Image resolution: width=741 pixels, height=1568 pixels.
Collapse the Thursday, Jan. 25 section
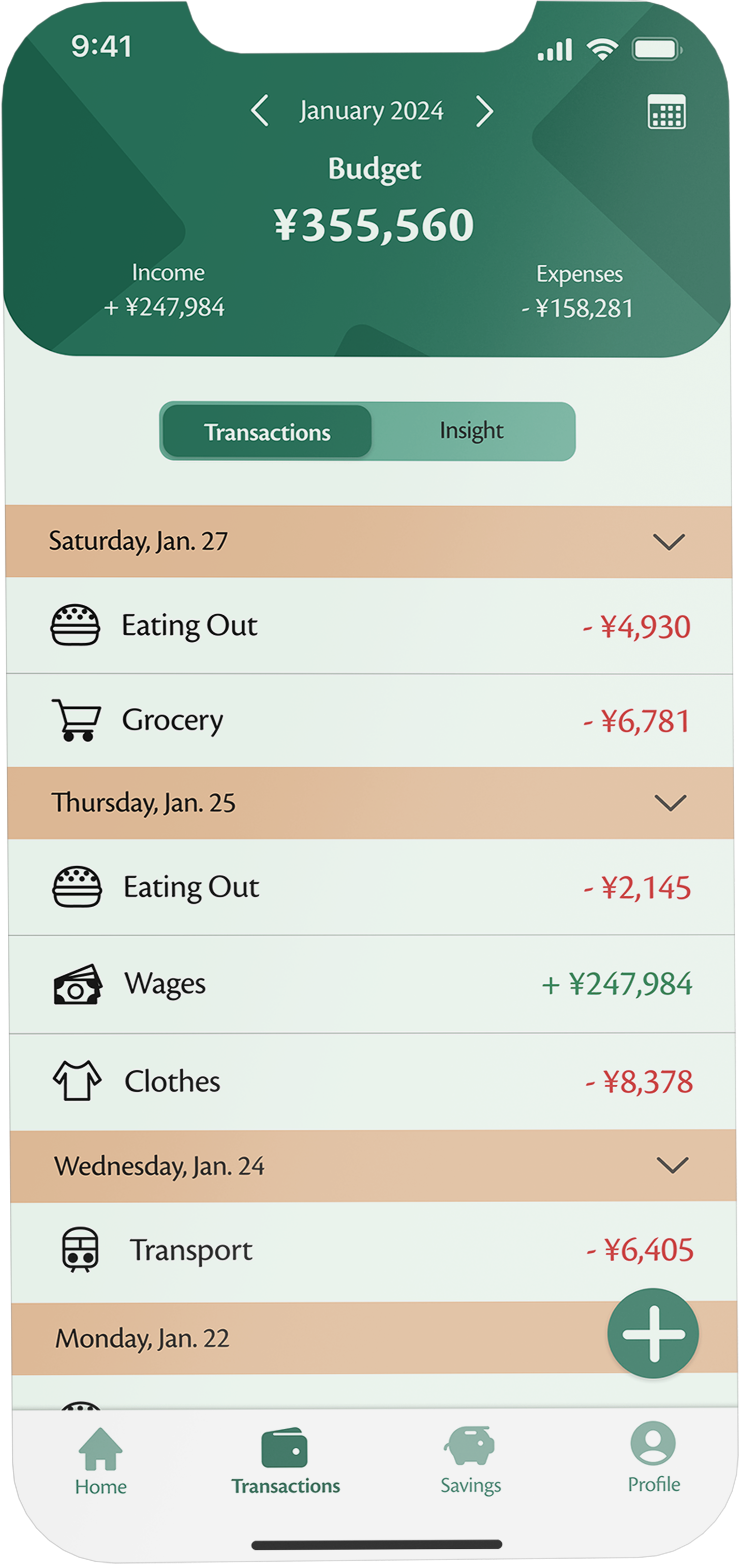[671, 803]
